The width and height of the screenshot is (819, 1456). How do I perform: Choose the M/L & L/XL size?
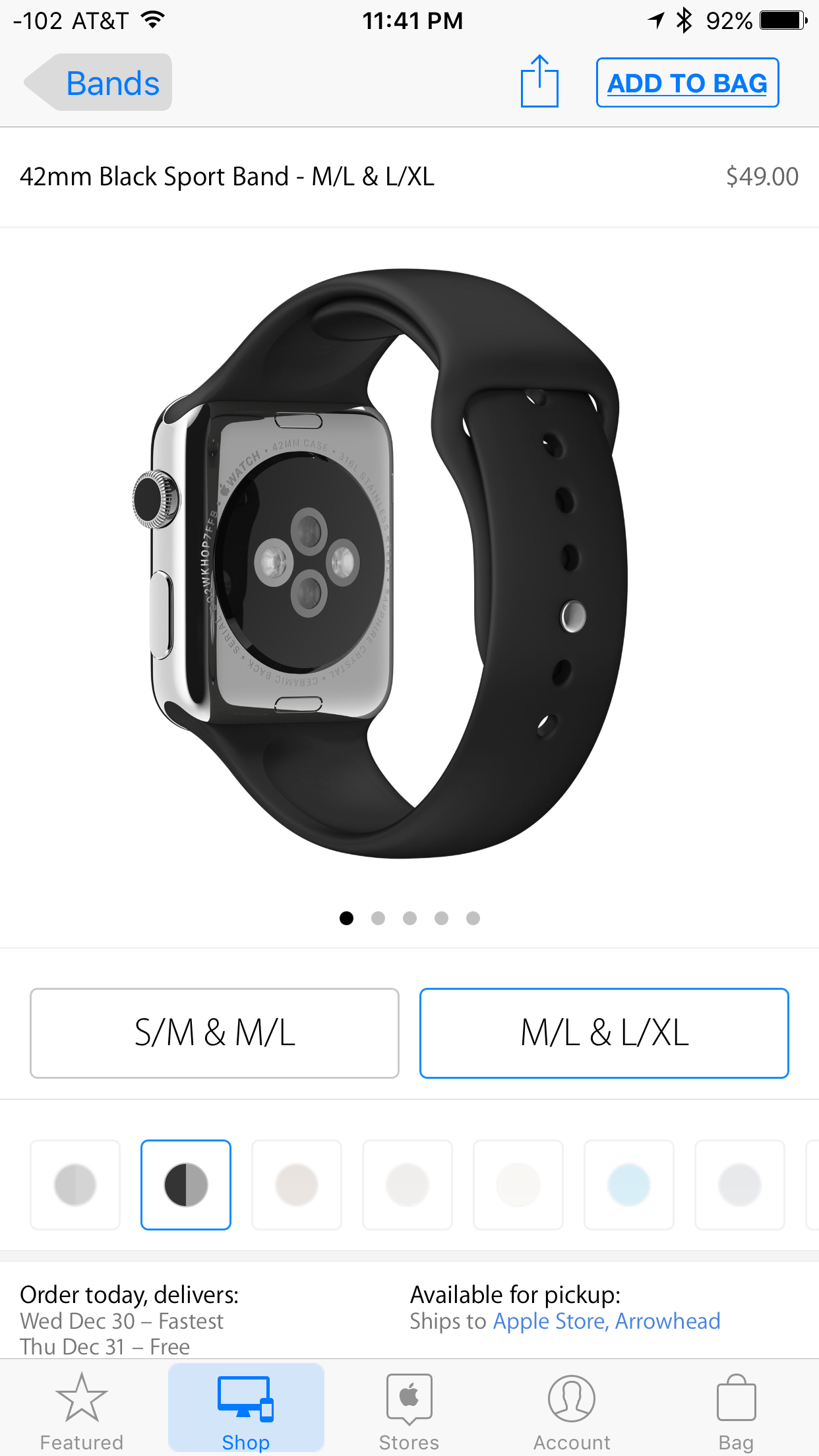[604, 1033]
